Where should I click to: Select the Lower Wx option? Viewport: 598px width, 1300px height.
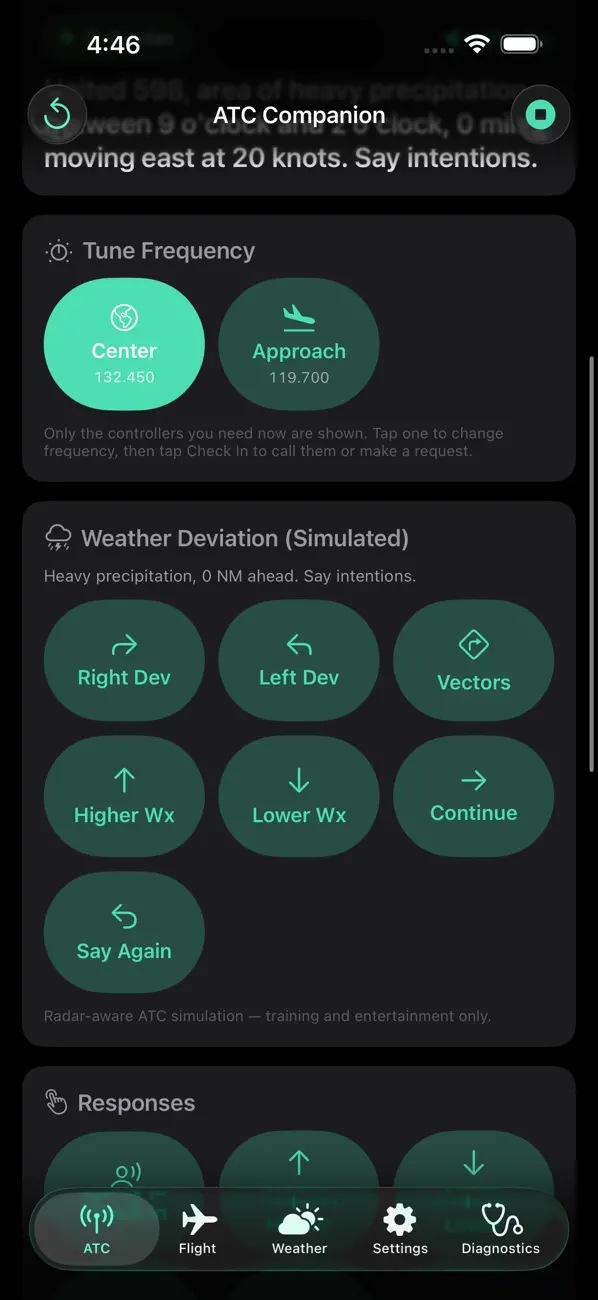[299, 797]
